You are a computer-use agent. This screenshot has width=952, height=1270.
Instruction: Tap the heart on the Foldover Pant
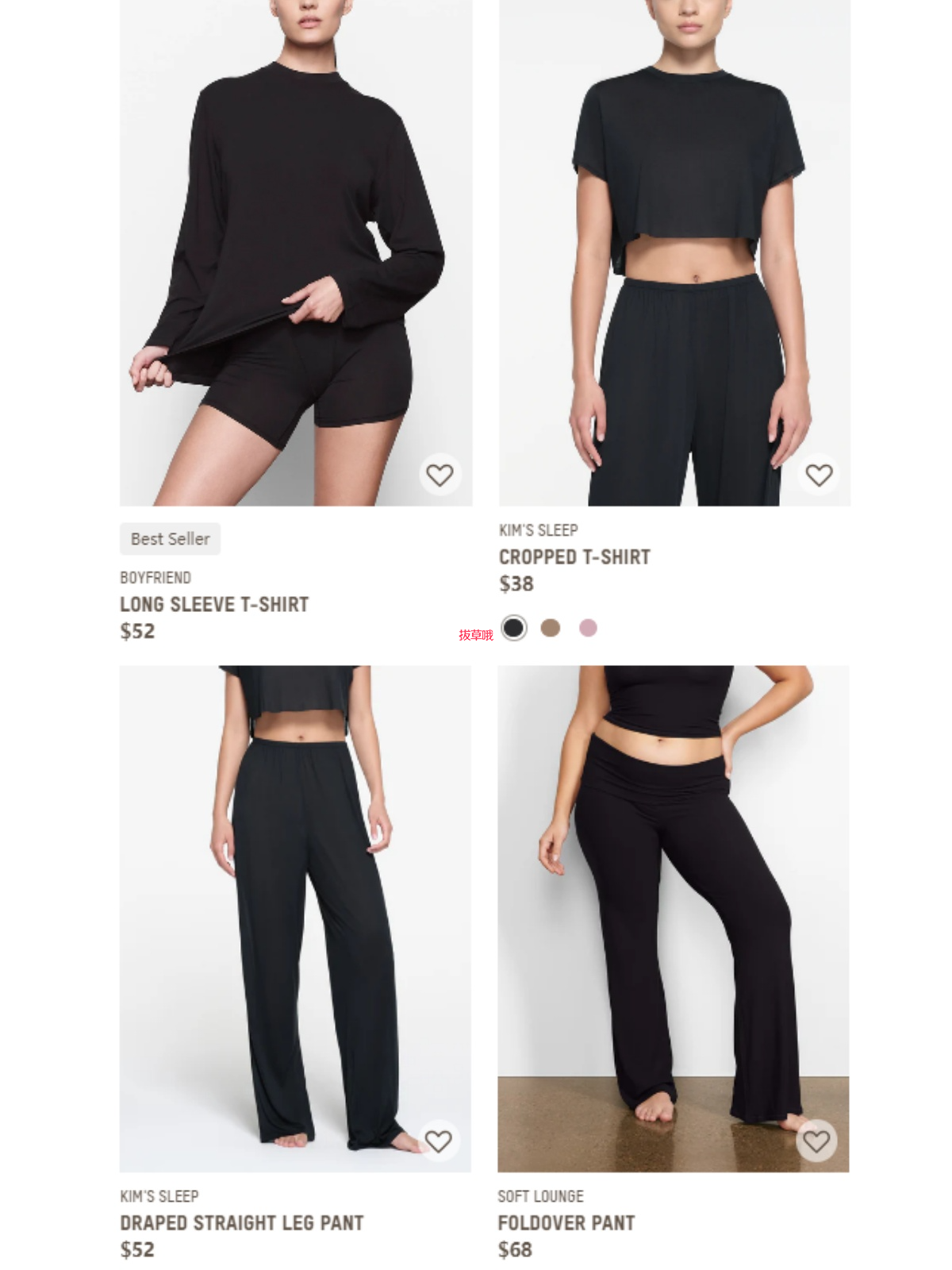[816, 1141]
